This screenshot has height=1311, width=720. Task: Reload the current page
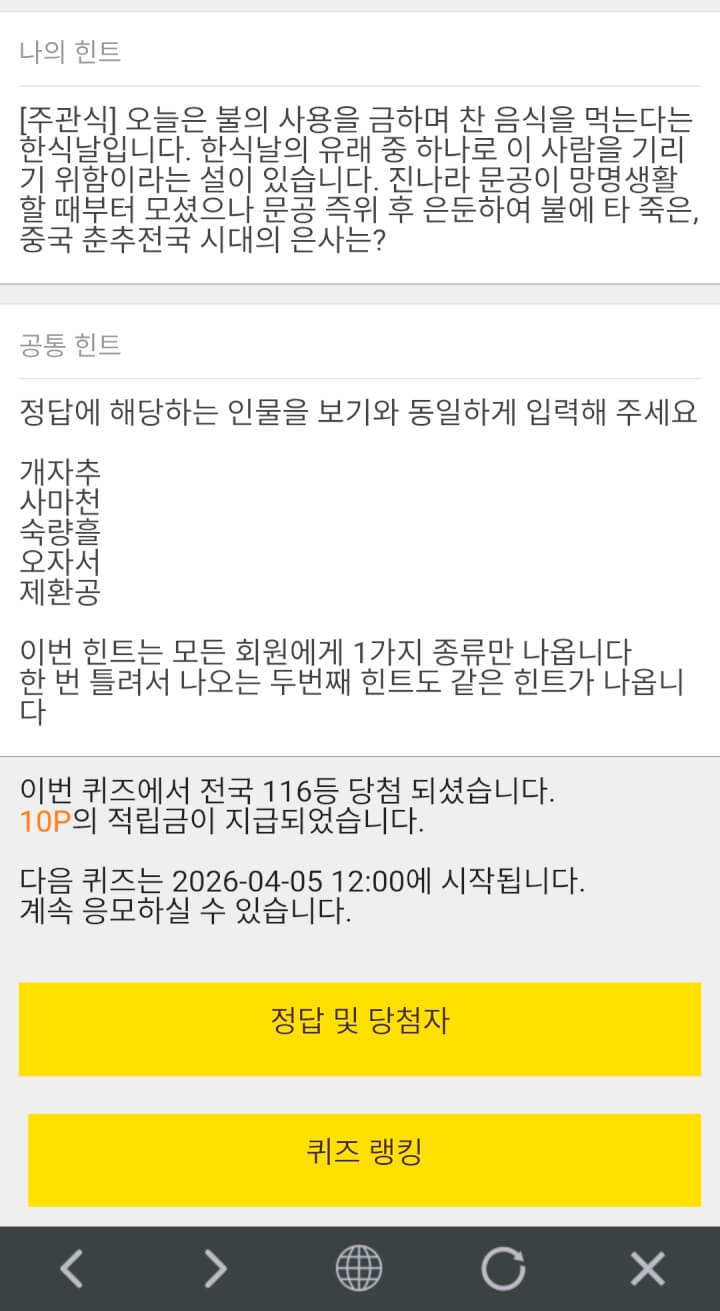tap(503, 1269)
